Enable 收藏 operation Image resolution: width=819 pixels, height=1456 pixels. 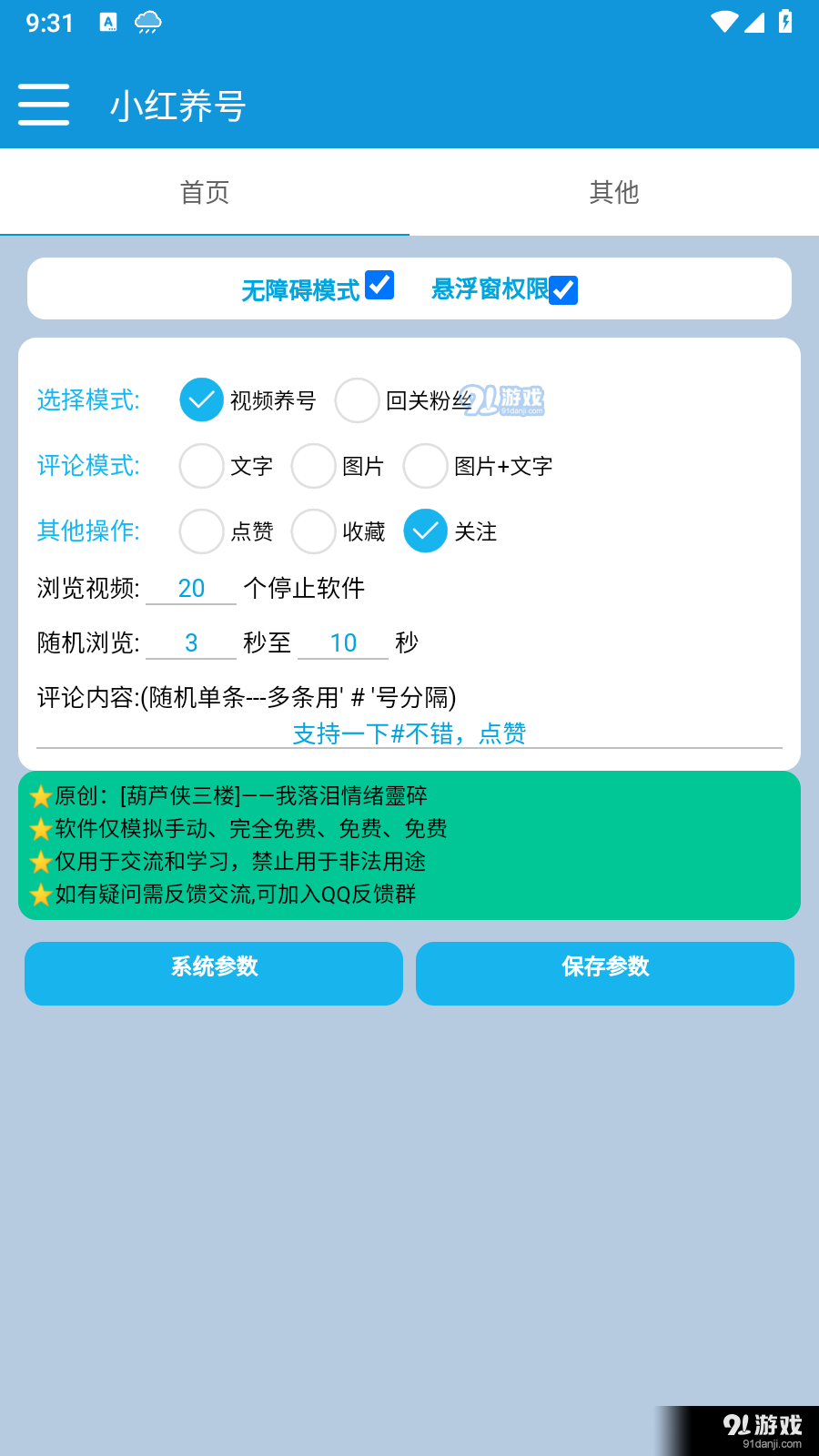pyautogui.click(x=313, y=531)
